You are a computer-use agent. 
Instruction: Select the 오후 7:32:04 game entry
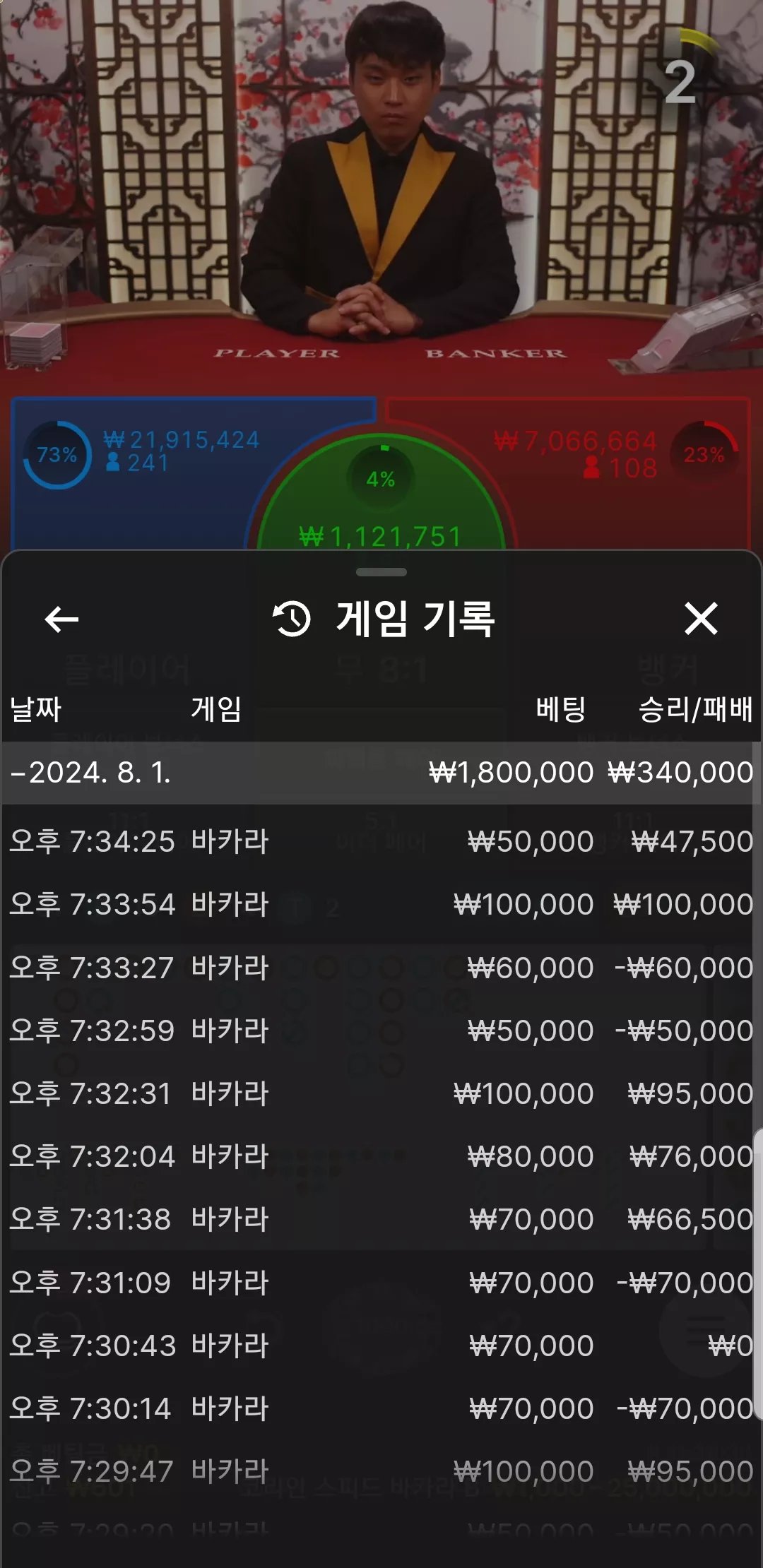(381, 1156)
